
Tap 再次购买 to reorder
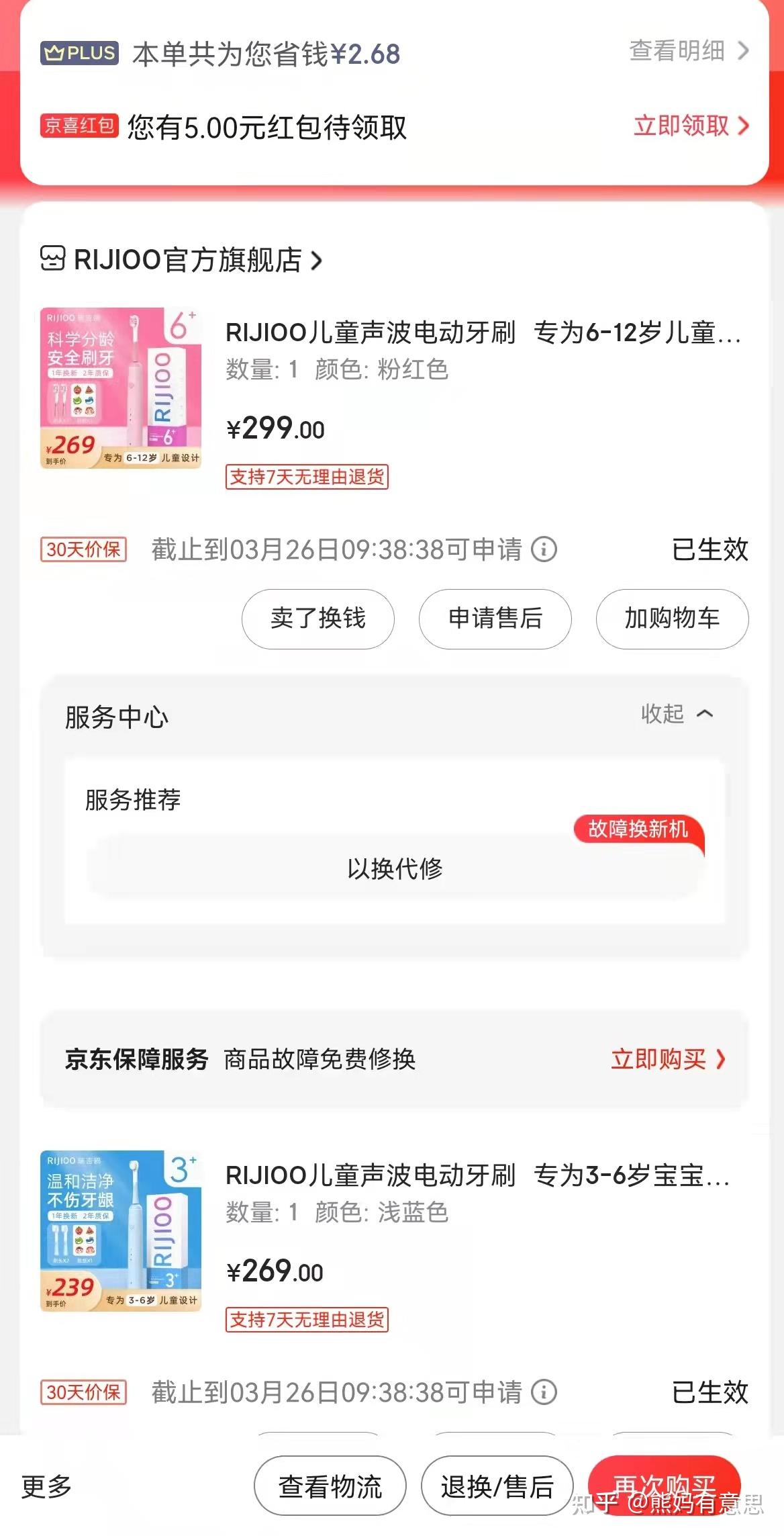tap(664, 1485)
